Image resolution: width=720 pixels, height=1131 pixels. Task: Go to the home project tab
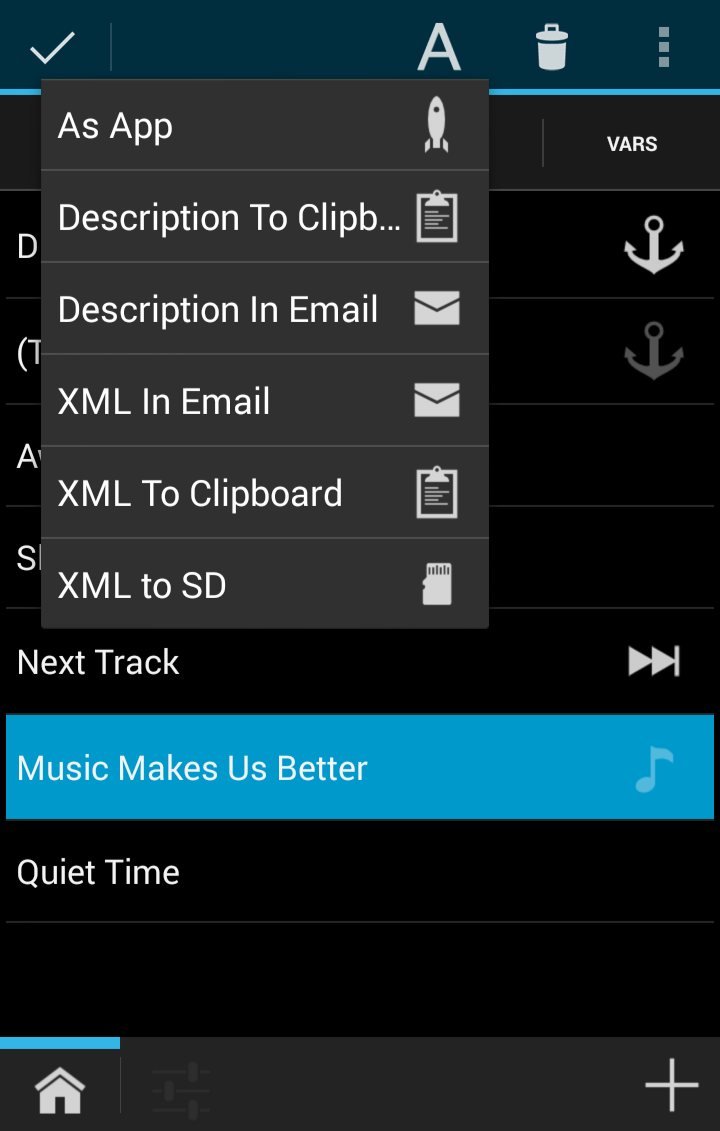coord(60,1088)
